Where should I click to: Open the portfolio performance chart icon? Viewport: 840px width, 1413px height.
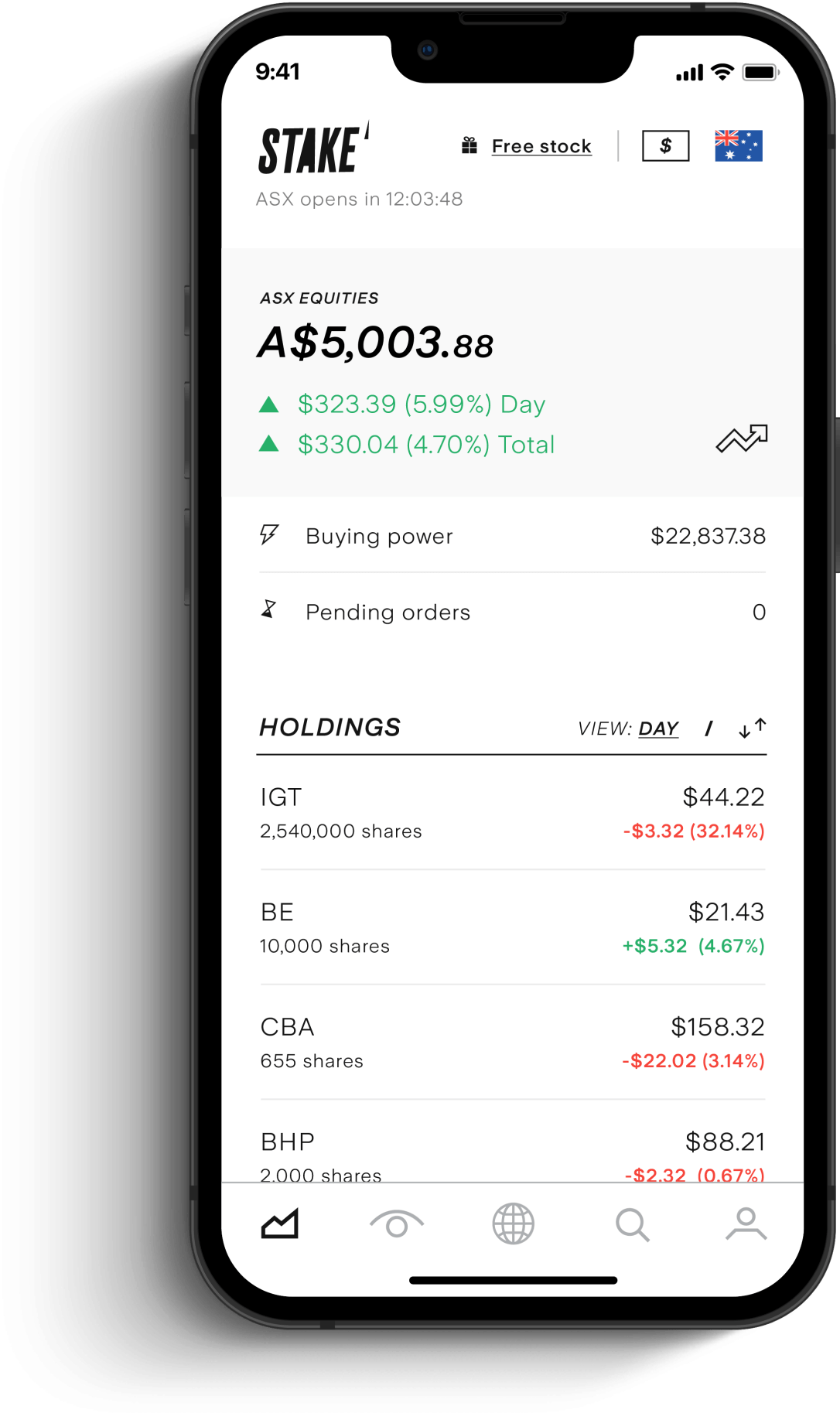pyautogui.click(x=742, y=439)
